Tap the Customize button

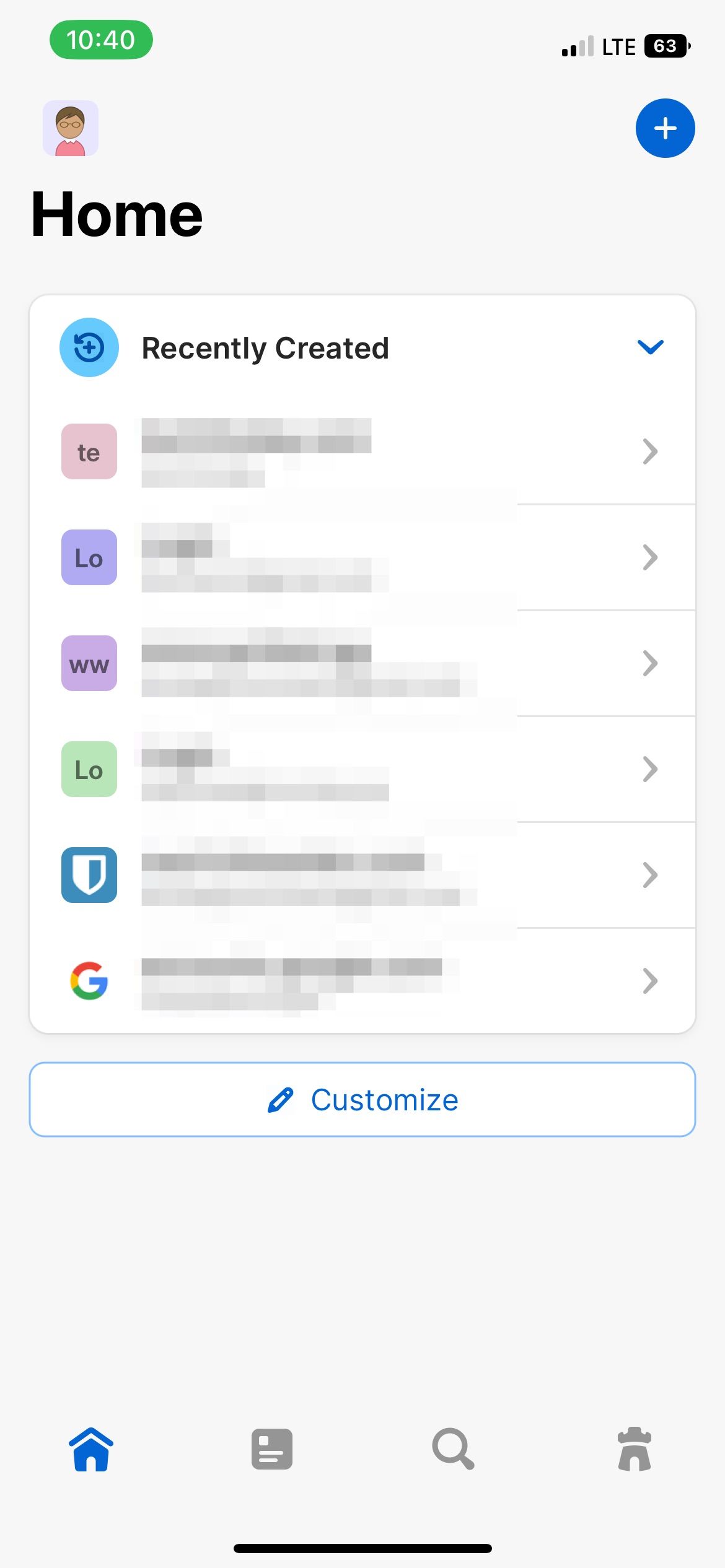(362, 1100)
